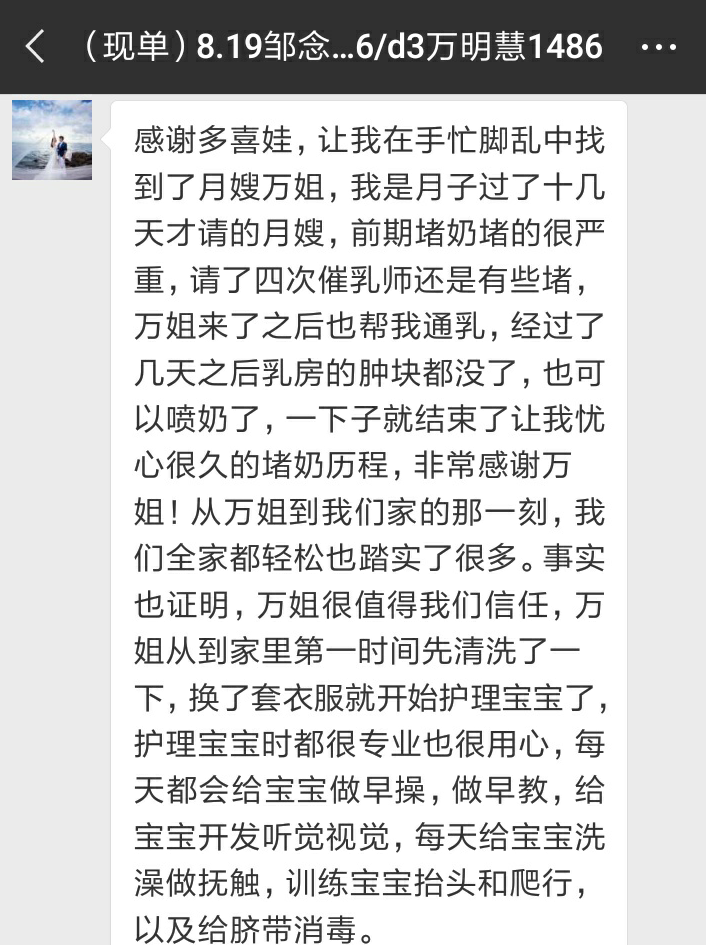Viewport: 706px width, 945px height.
Task: Open the sender's wedding photo avatar
Action: pos(52,140)
